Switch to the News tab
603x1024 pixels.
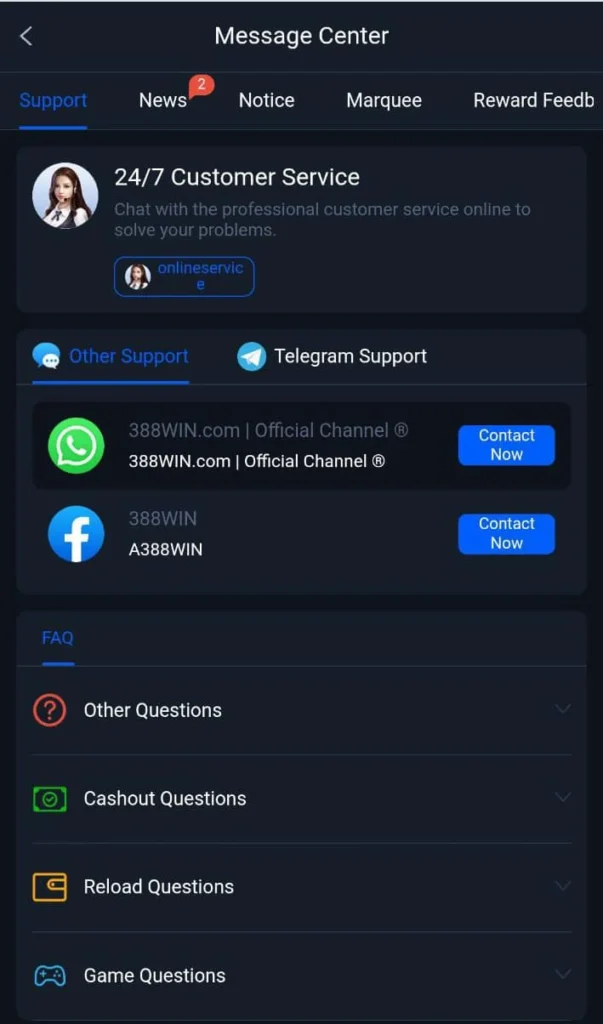[x=163, y=100]
